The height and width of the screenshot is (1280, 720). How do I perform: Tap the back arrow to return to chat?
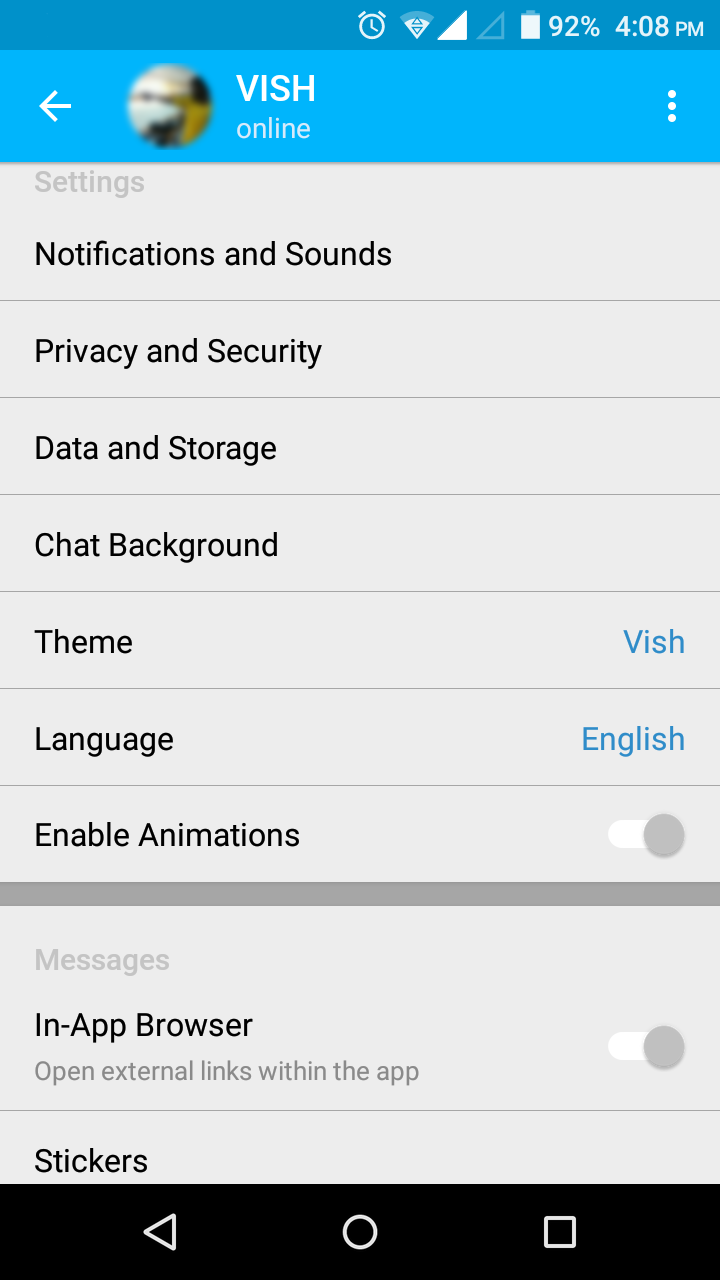[x=54, y=106]
